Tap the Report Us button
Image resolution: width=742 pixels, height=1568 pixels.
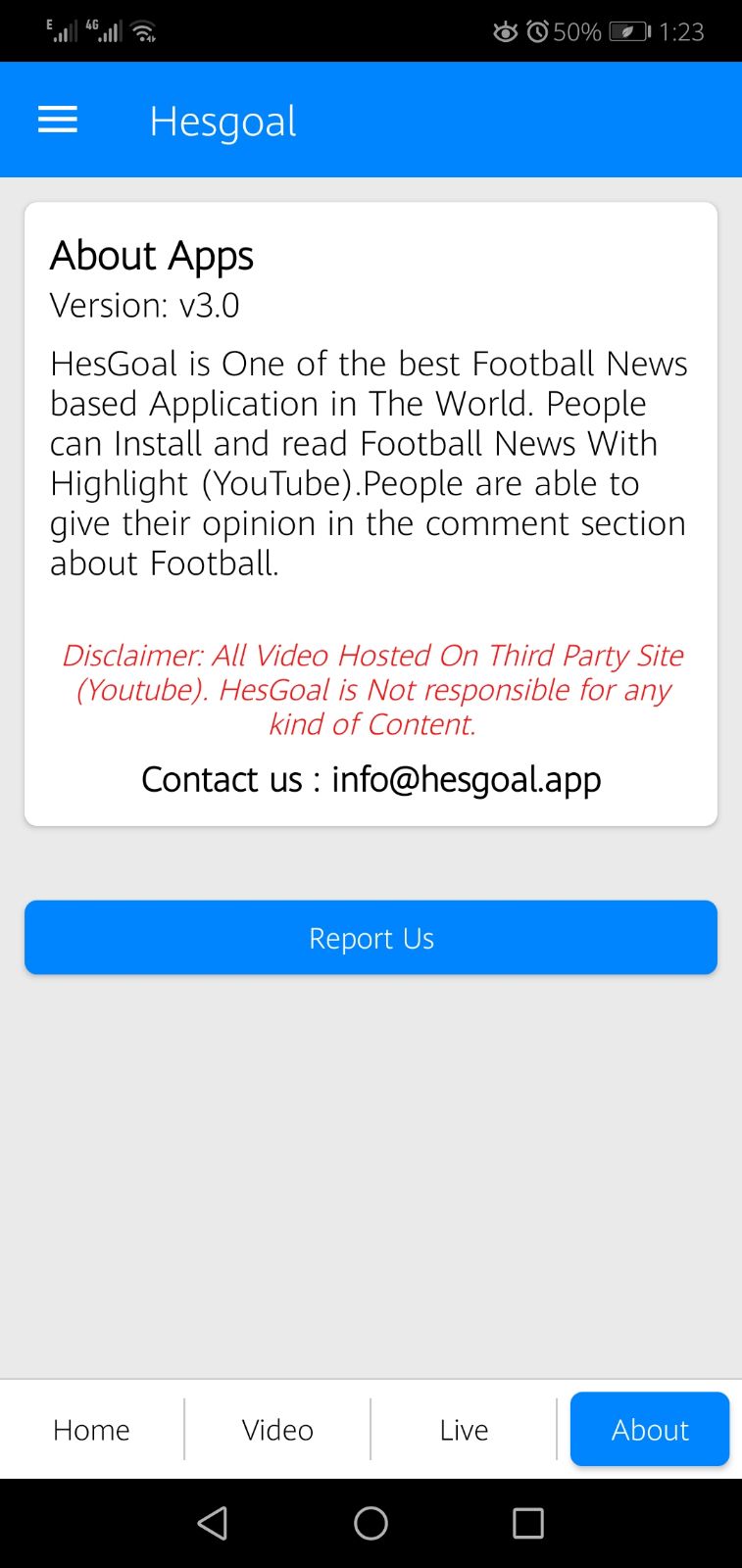click(371, 938)
